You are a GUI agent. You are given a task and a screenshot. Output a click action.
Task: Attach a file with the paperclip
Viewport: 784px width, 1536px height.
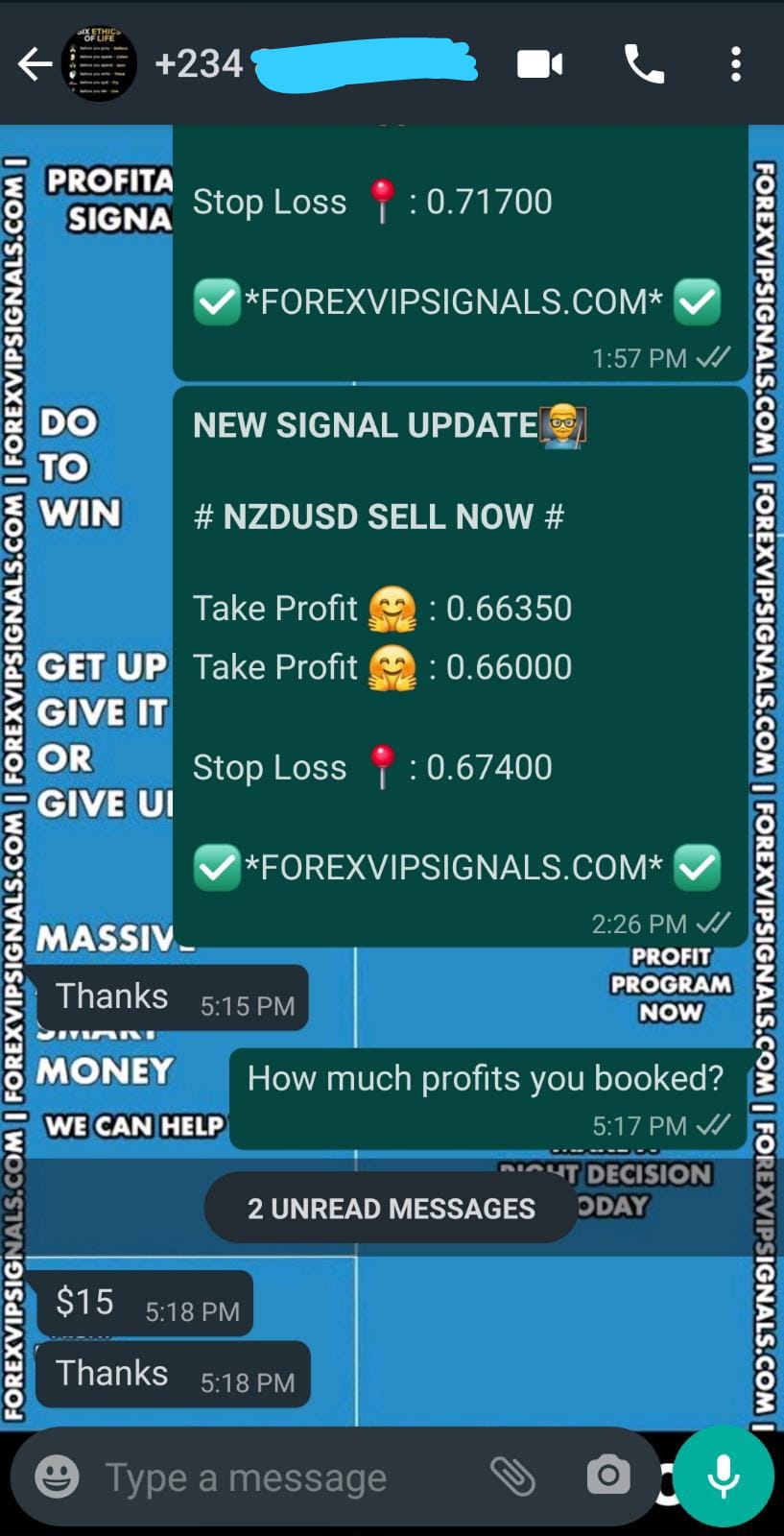pyautogui.click(x=512, y=1476)
